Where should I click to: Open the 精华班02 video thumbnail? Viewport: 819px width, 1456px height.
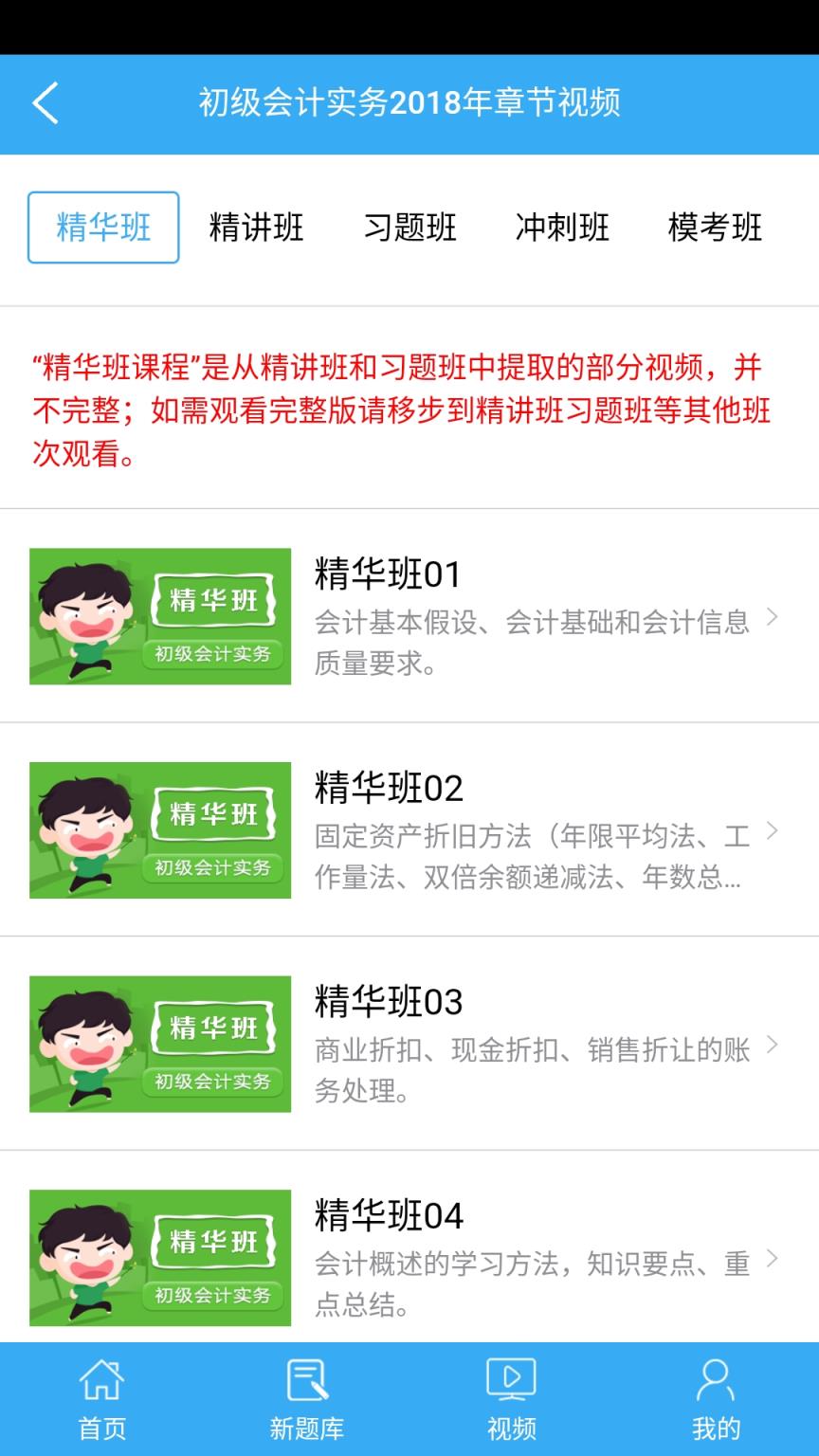[159, 830]
